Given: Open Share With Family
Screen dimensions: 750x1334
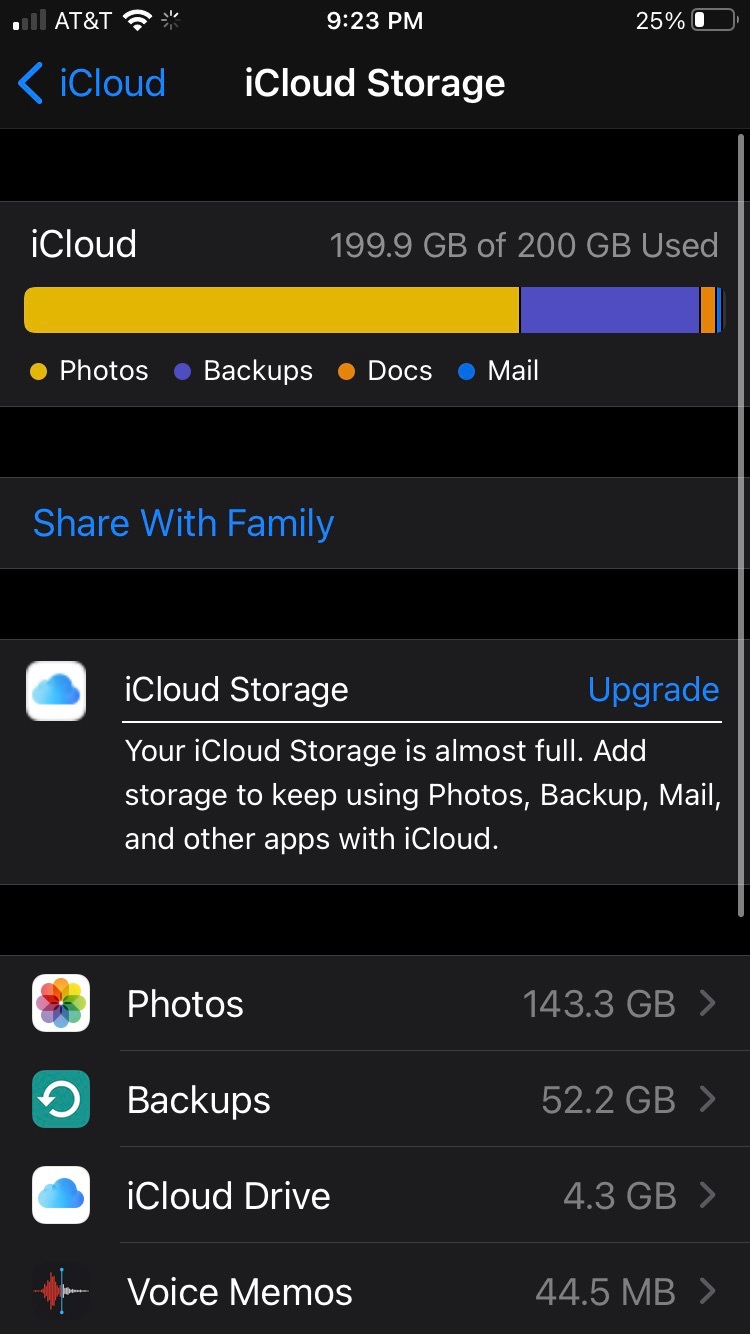Looking at the screenshot, I should [x=184, y=523].
